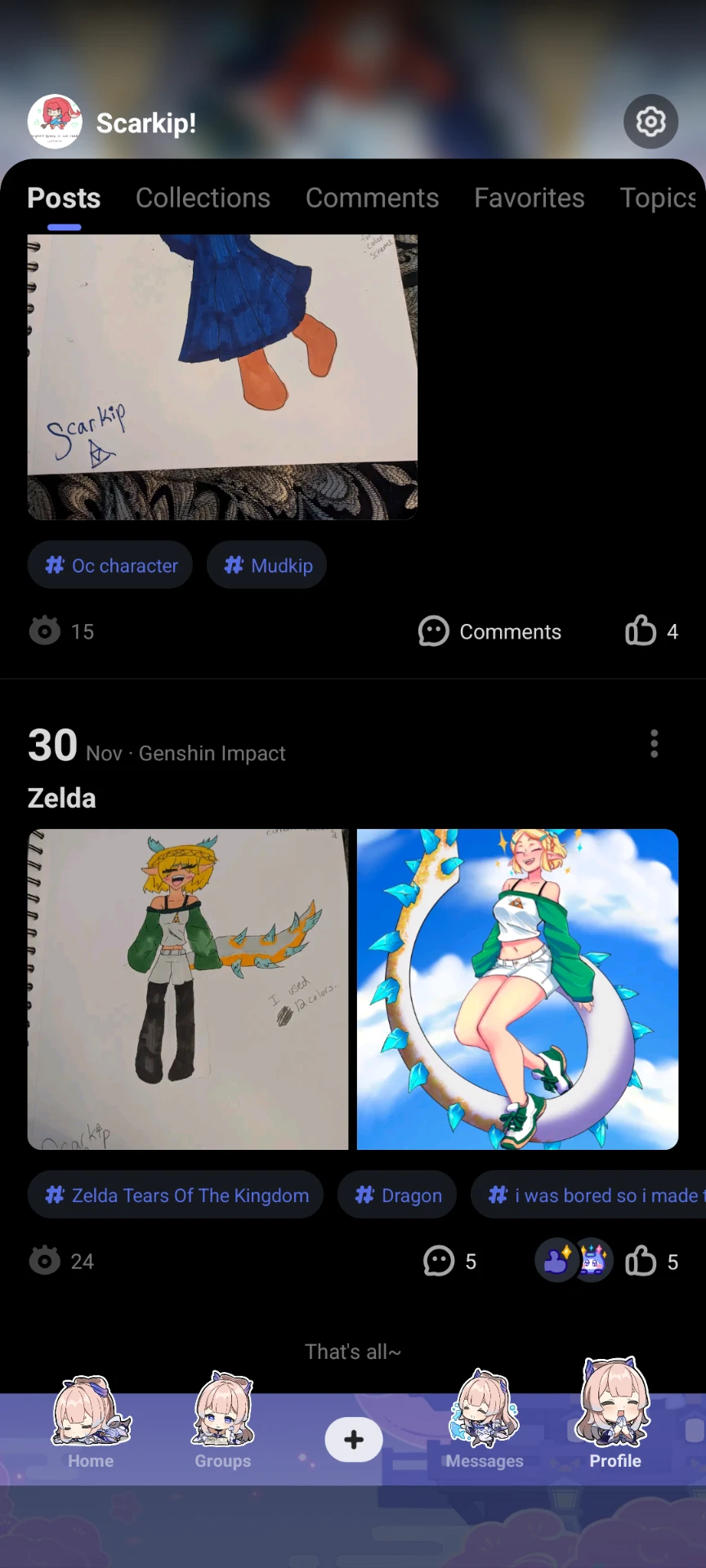Switch to the Collections tab

coord(203,198)
